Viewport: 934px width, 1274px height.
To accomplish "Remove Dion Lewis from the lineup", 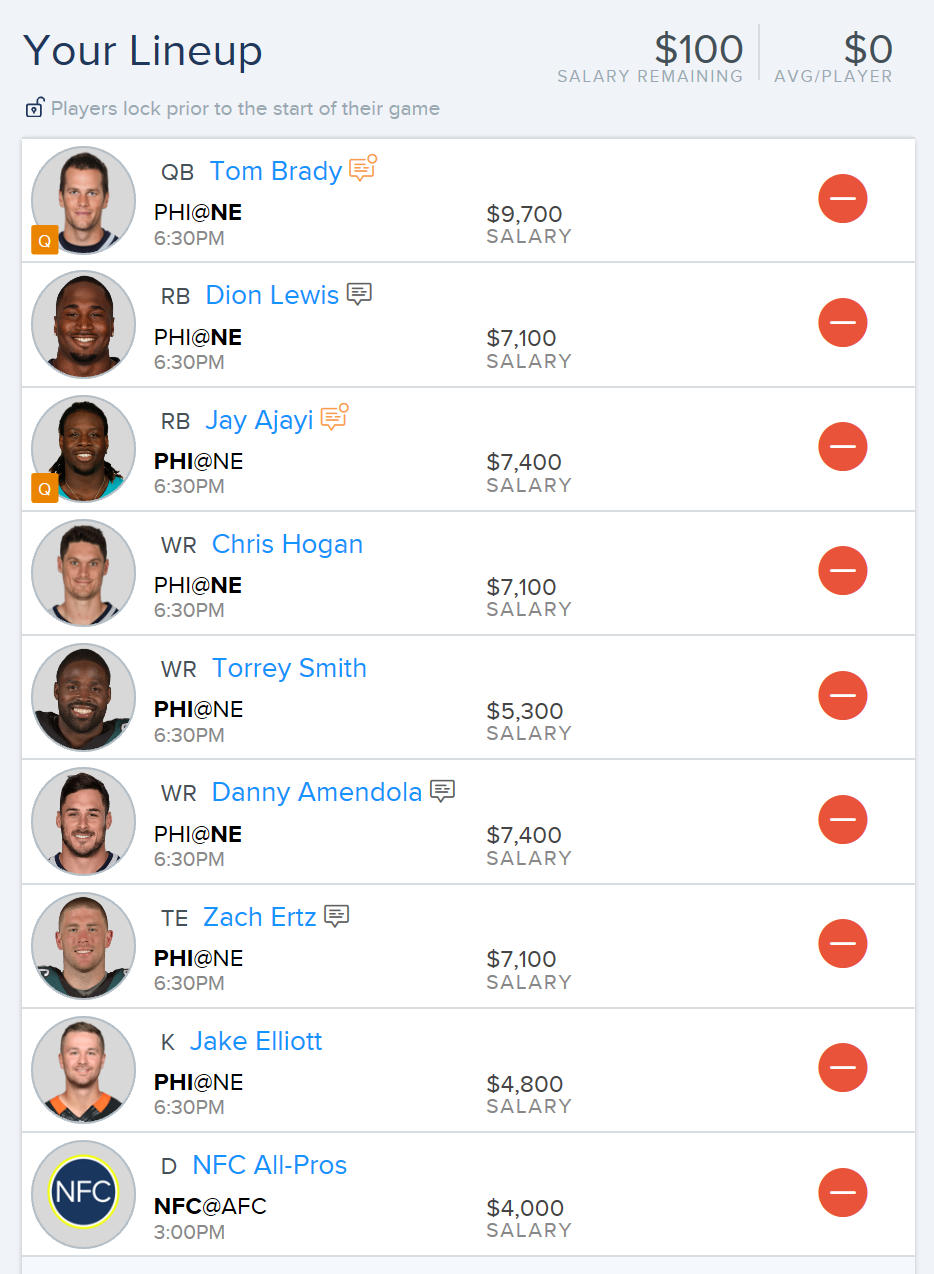I will pos(843,323).
